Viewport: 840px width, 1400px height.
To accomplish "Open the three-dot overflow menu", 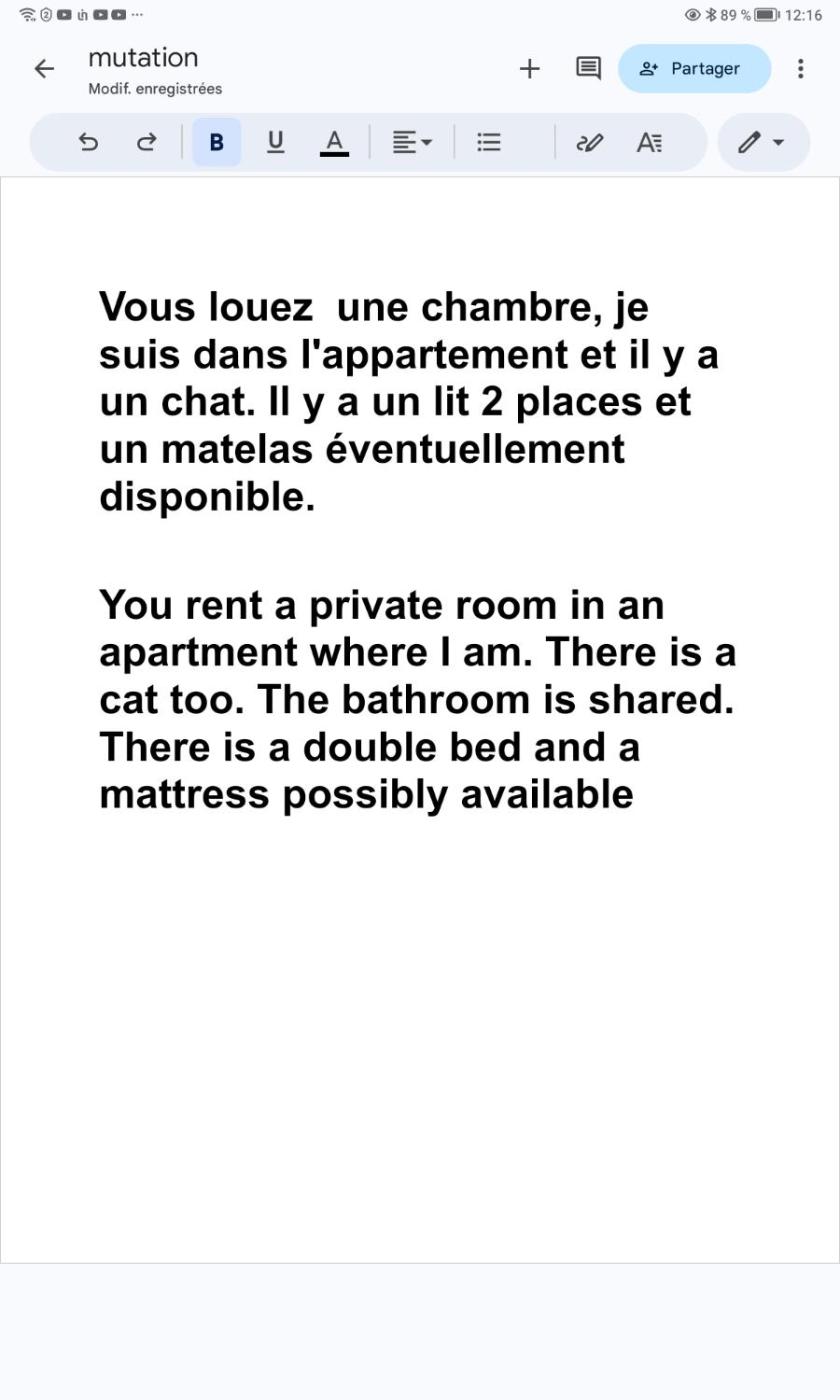I will (800, 68).
